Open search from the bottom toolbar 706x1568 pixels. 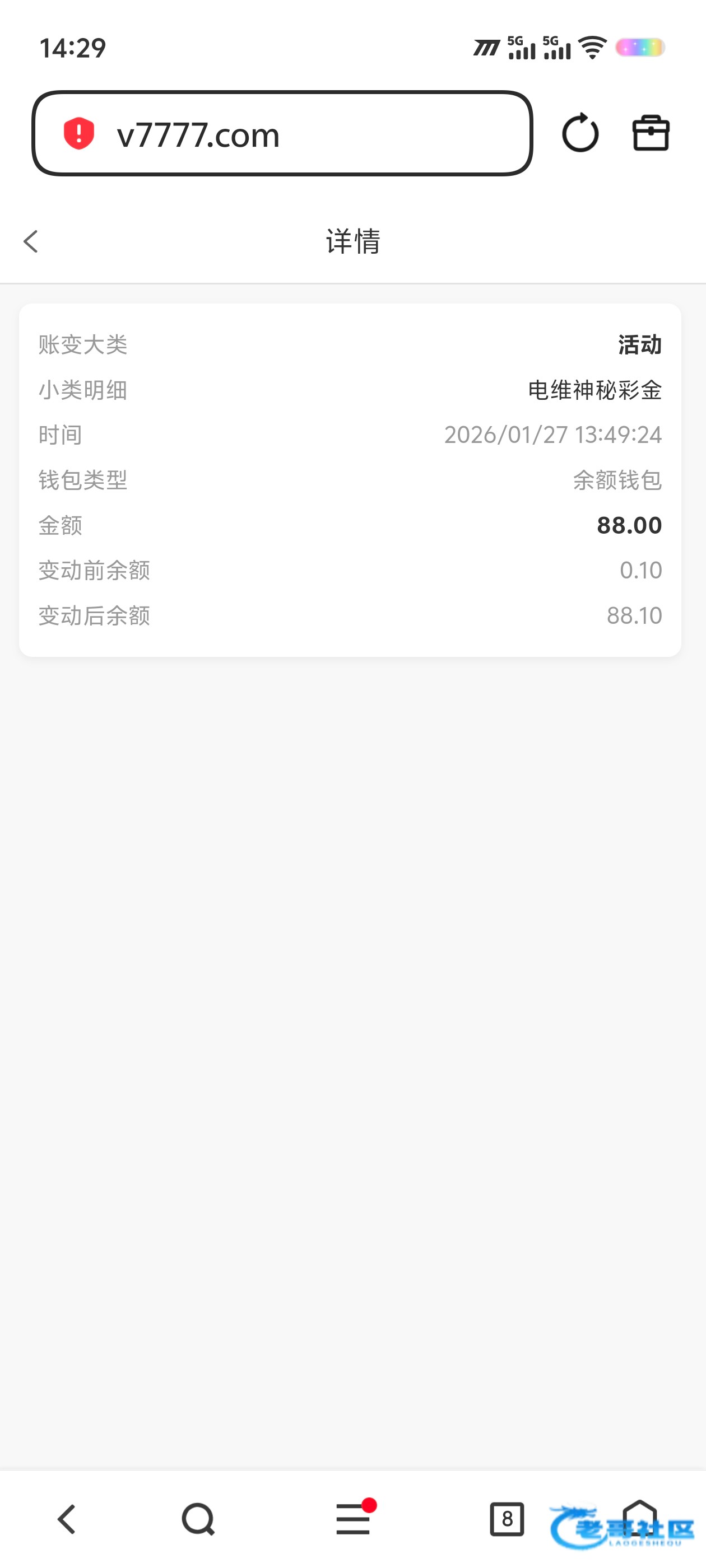click(198, 1519)
